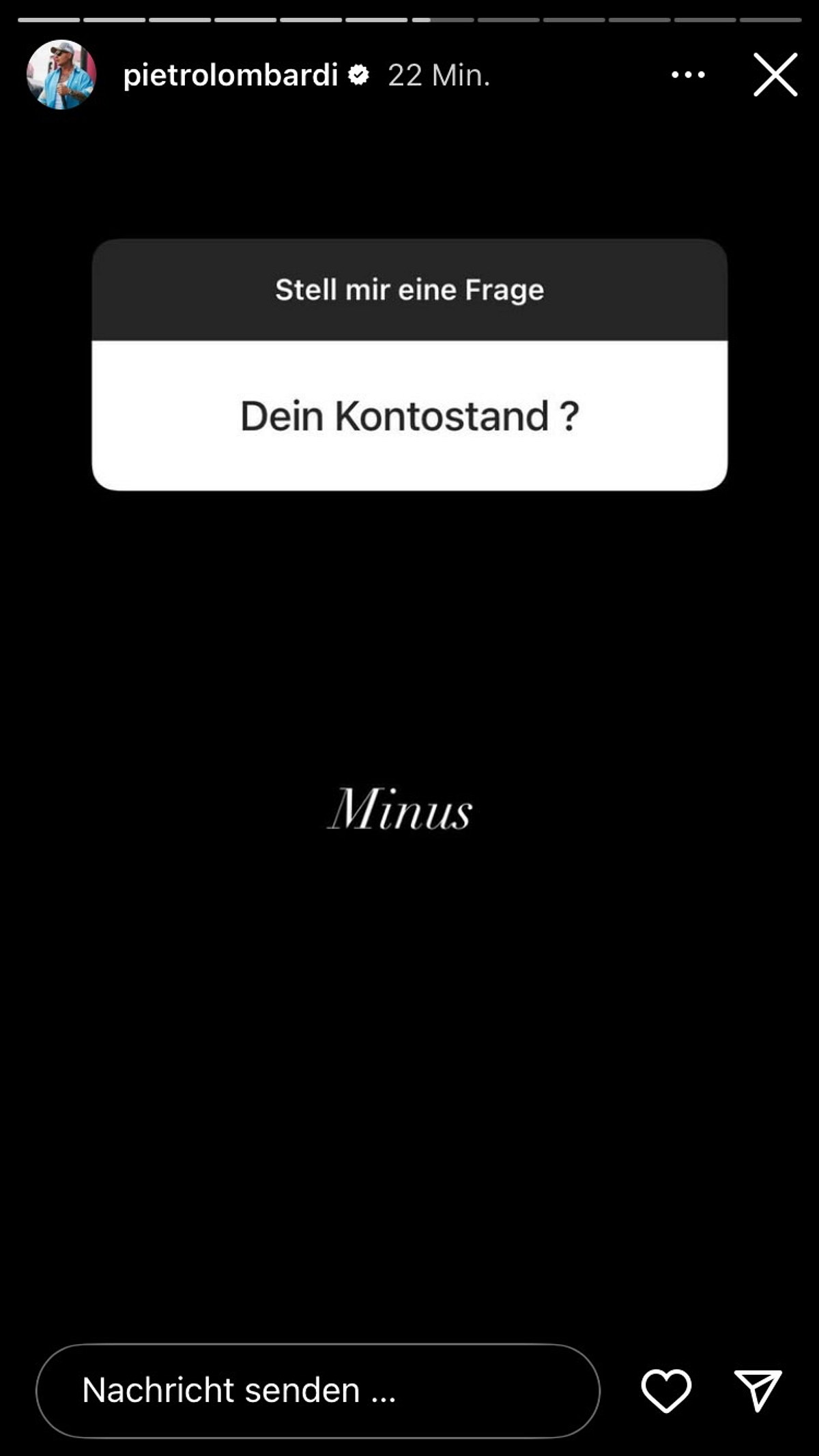
Task: Like this story with the heart
Action: (x=666, y=1390)
